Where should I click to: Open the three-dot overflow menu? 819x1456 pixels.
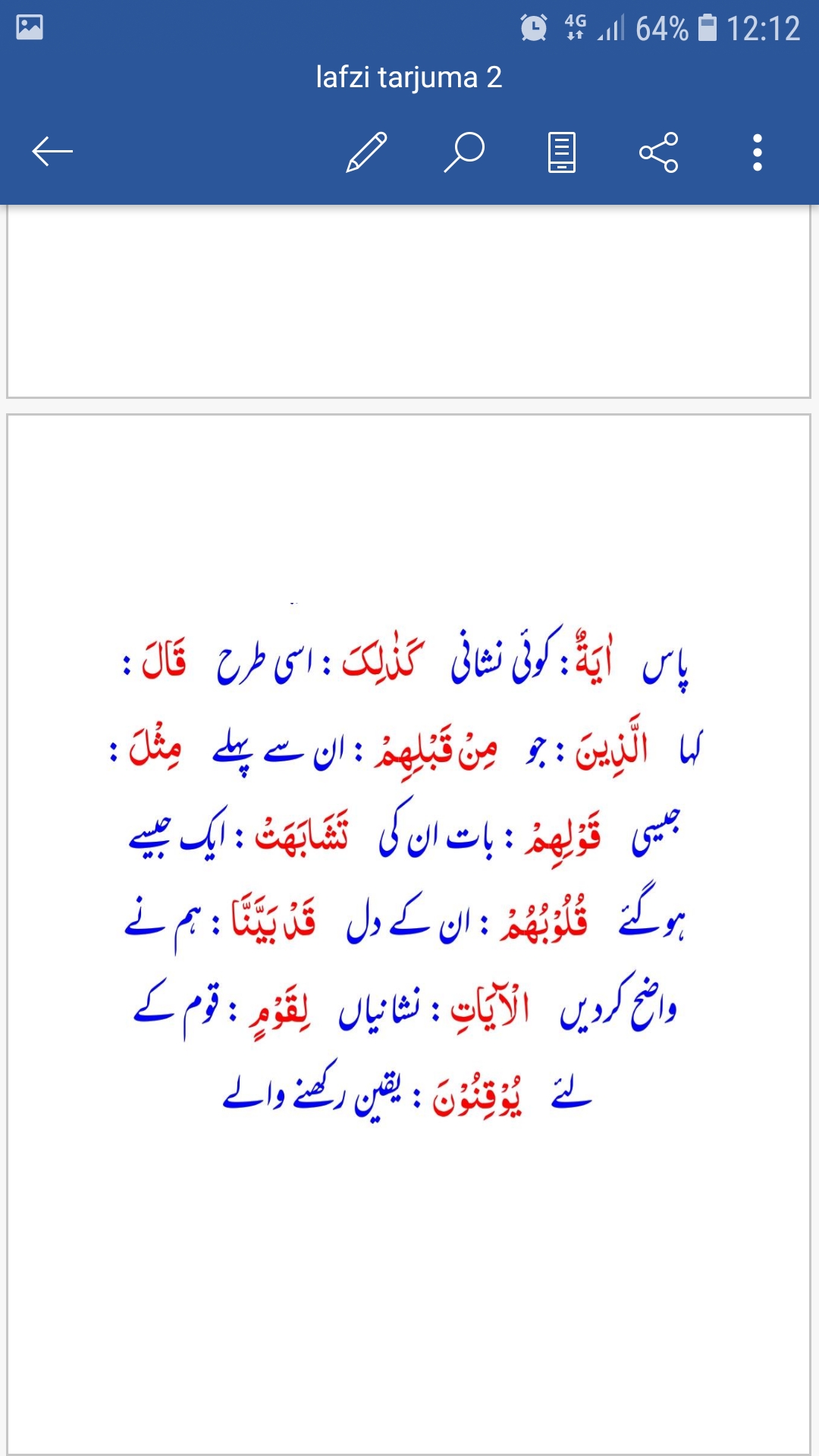tap(757, 152)
